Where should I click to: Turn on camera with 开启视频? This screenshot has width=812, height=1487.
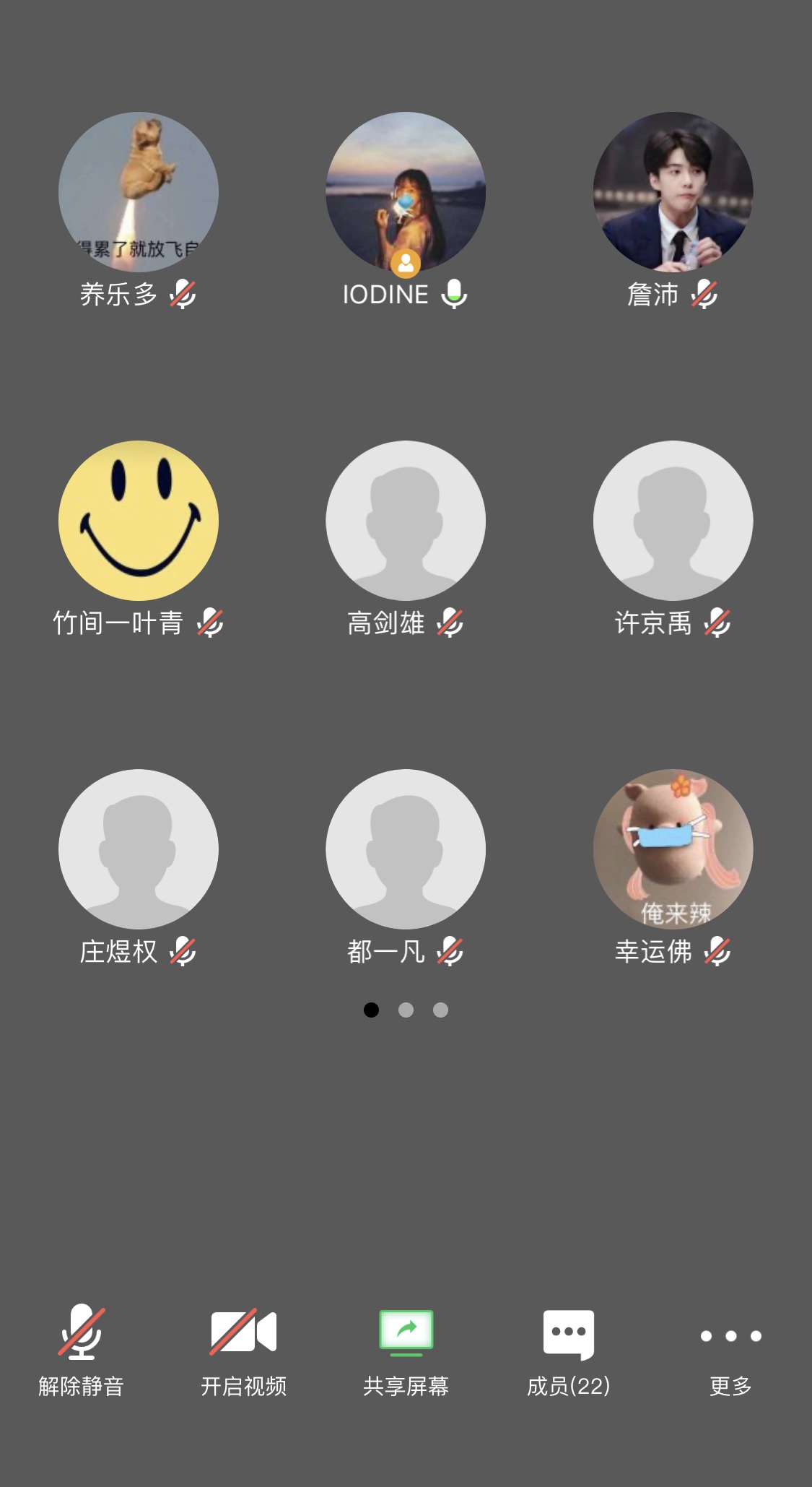click(x=244, y=1348)
